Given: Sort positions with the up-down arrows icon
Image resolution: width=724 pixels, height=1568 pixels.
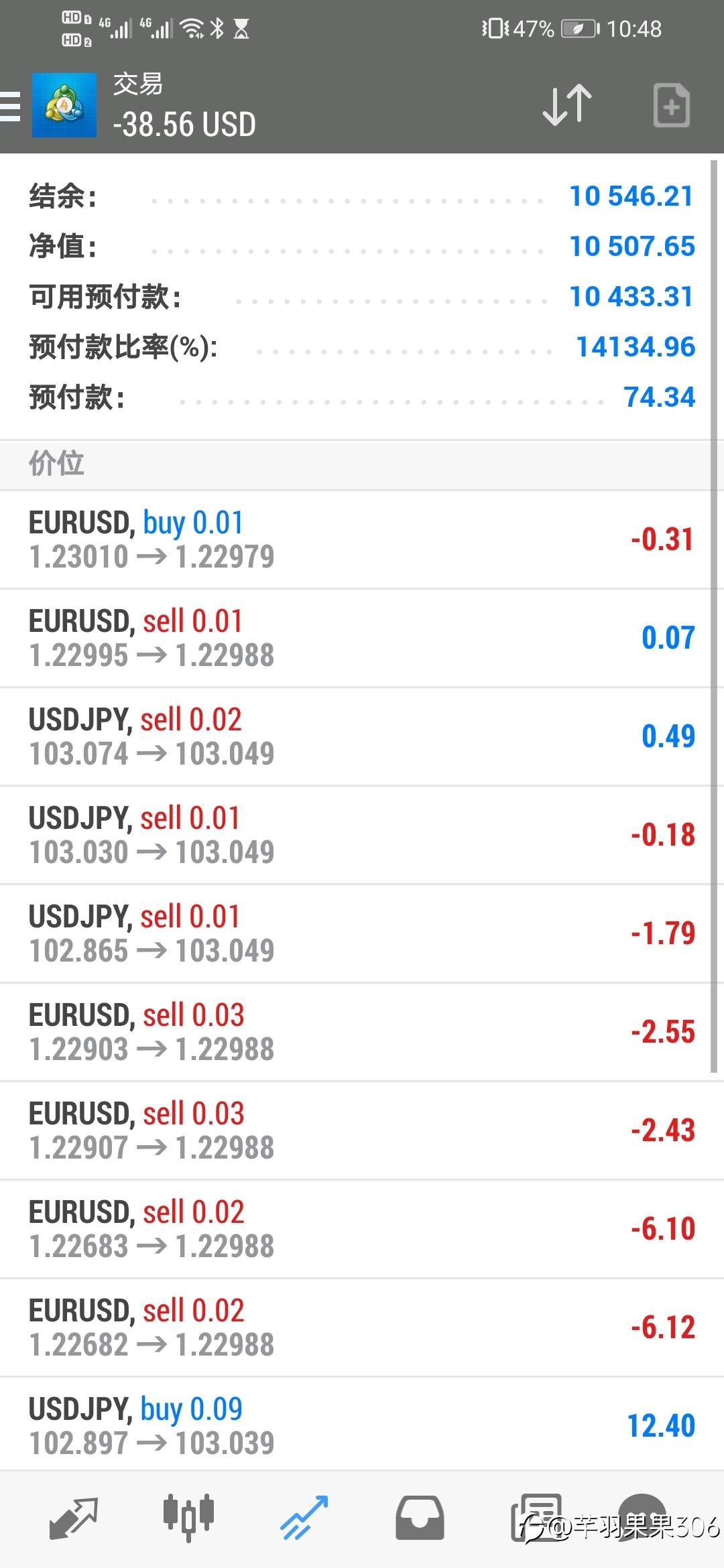Looking at the screenshot, I should pos(567,105).
